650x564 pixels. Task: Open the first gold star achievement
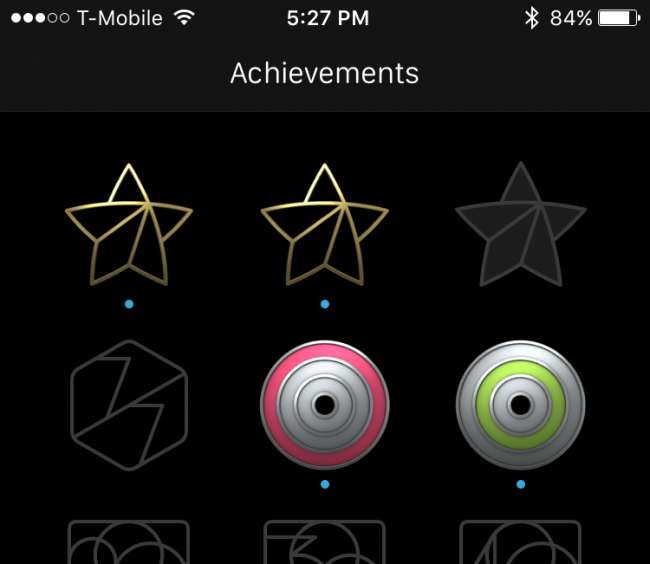(x=129, y=226)
